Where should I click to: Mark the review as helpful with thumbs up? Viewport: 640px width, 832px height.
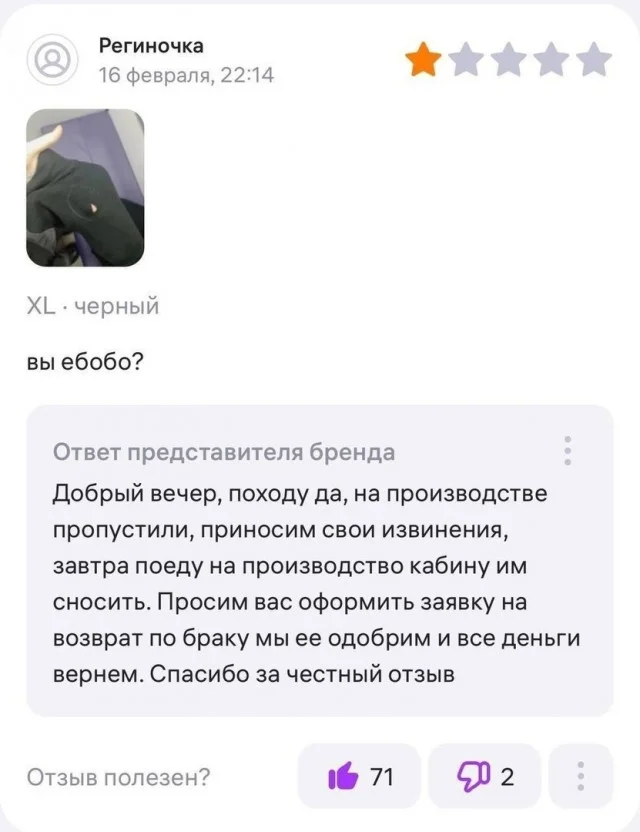pos(359,775)
